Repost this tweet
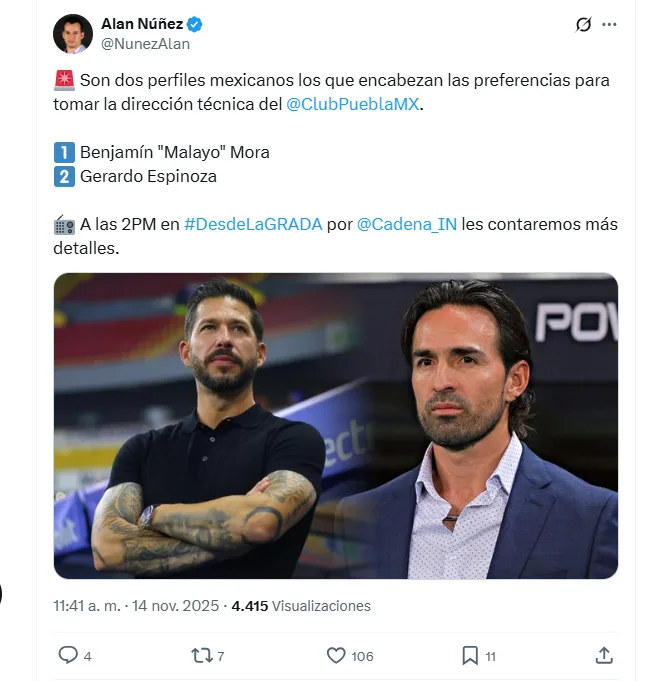The image size is (652, 681). [x=202, y=655]
